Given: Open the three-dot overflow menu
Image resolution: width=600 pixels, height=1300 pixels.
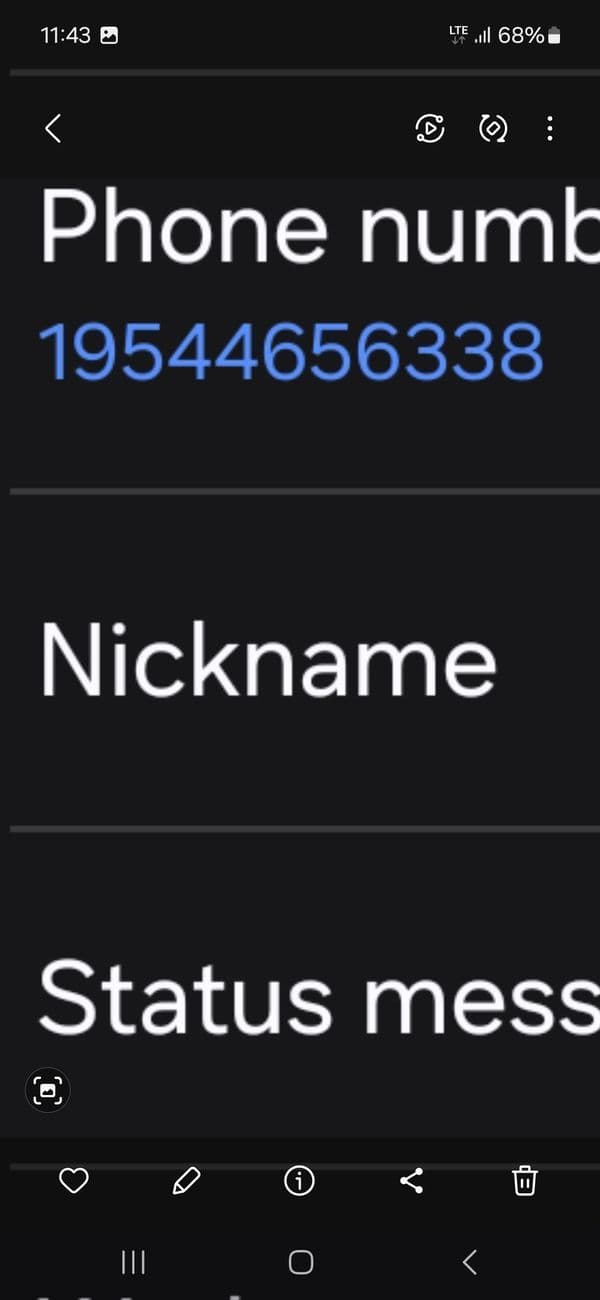Looking at the screenshot, I should coord(550,128).
